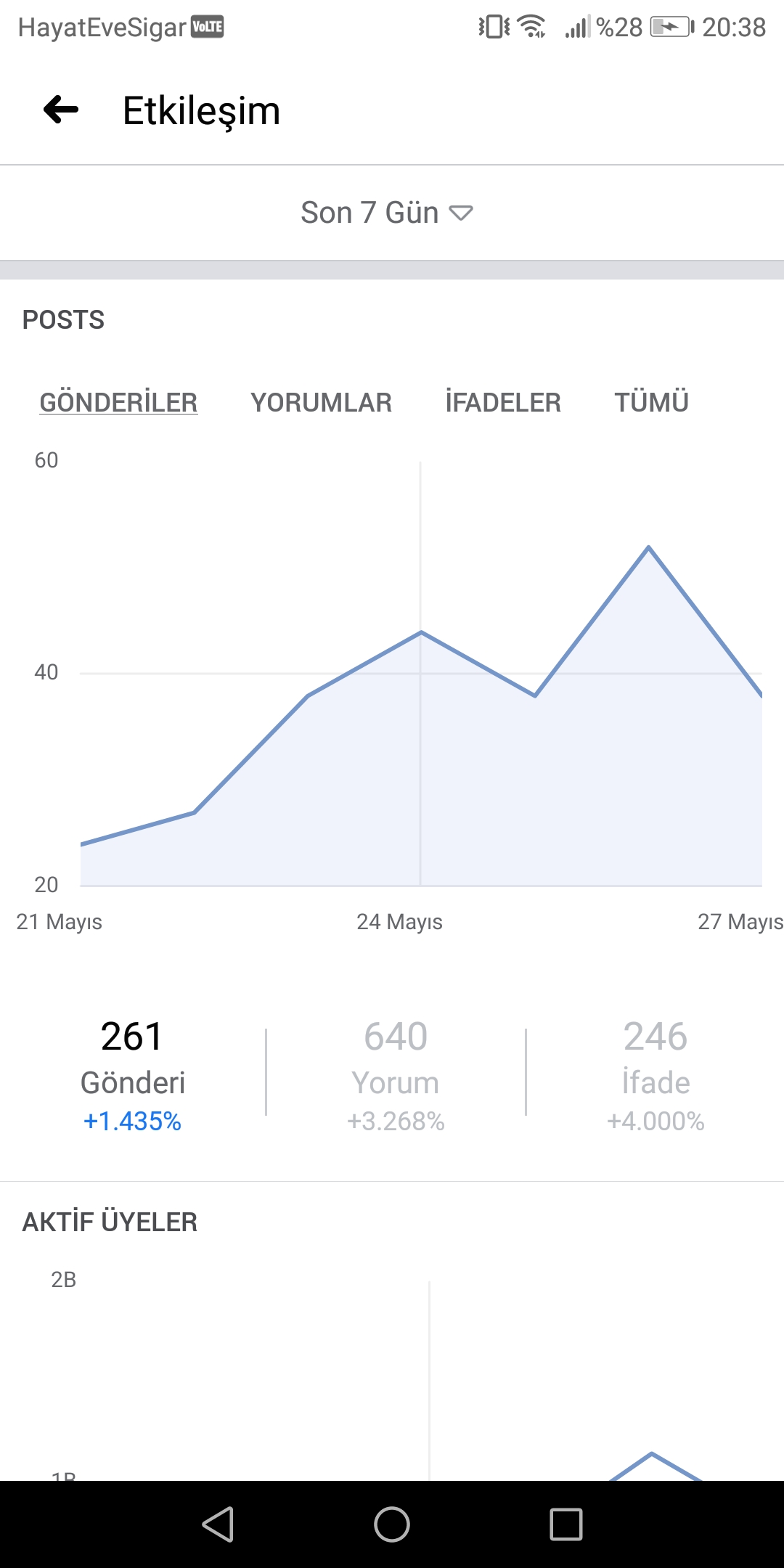Select the 640 Yorum stat
The height and width of the screenshot is (1568, 784).
396,1076
